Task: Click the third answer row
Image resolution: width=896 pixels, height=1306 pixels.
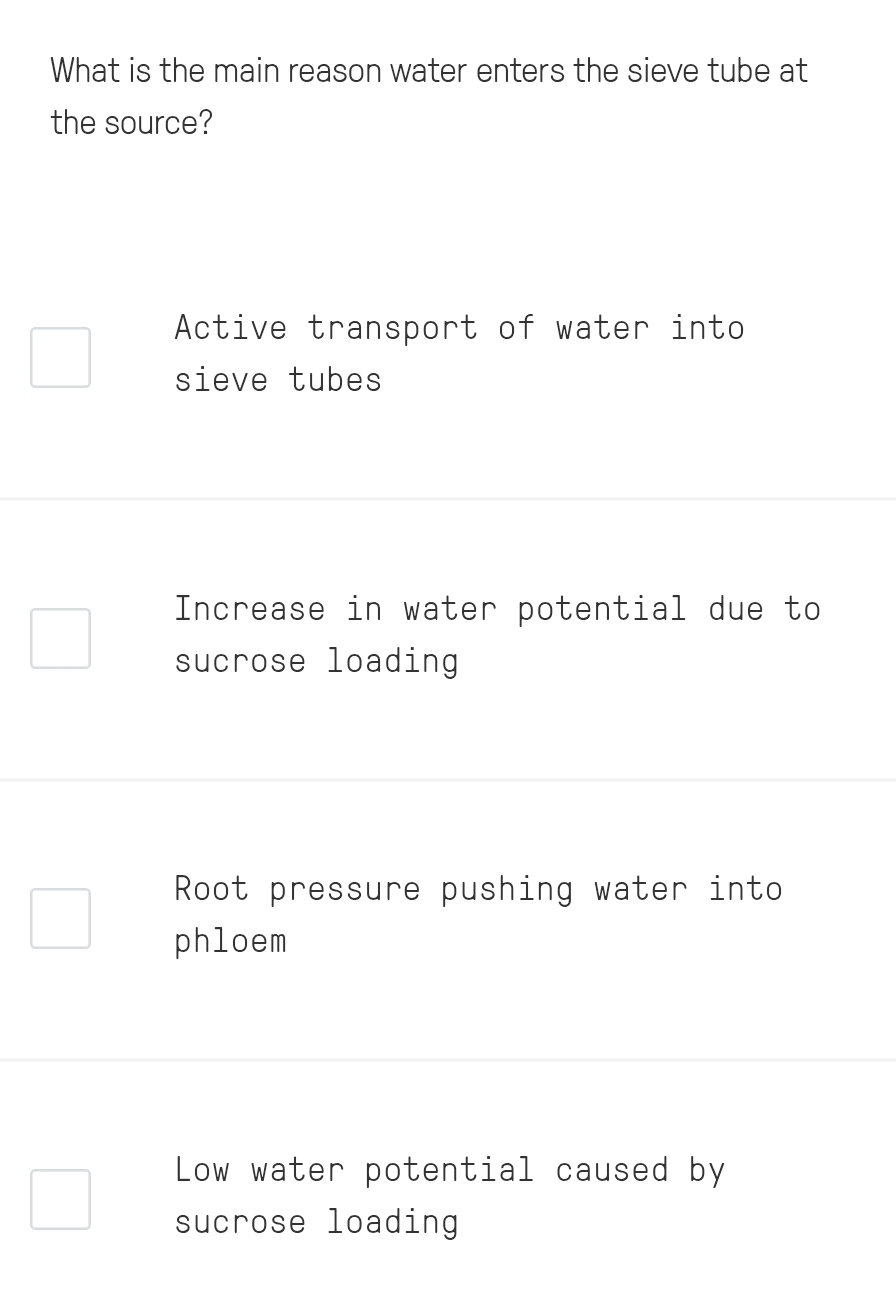Action: tap(448, 917)
